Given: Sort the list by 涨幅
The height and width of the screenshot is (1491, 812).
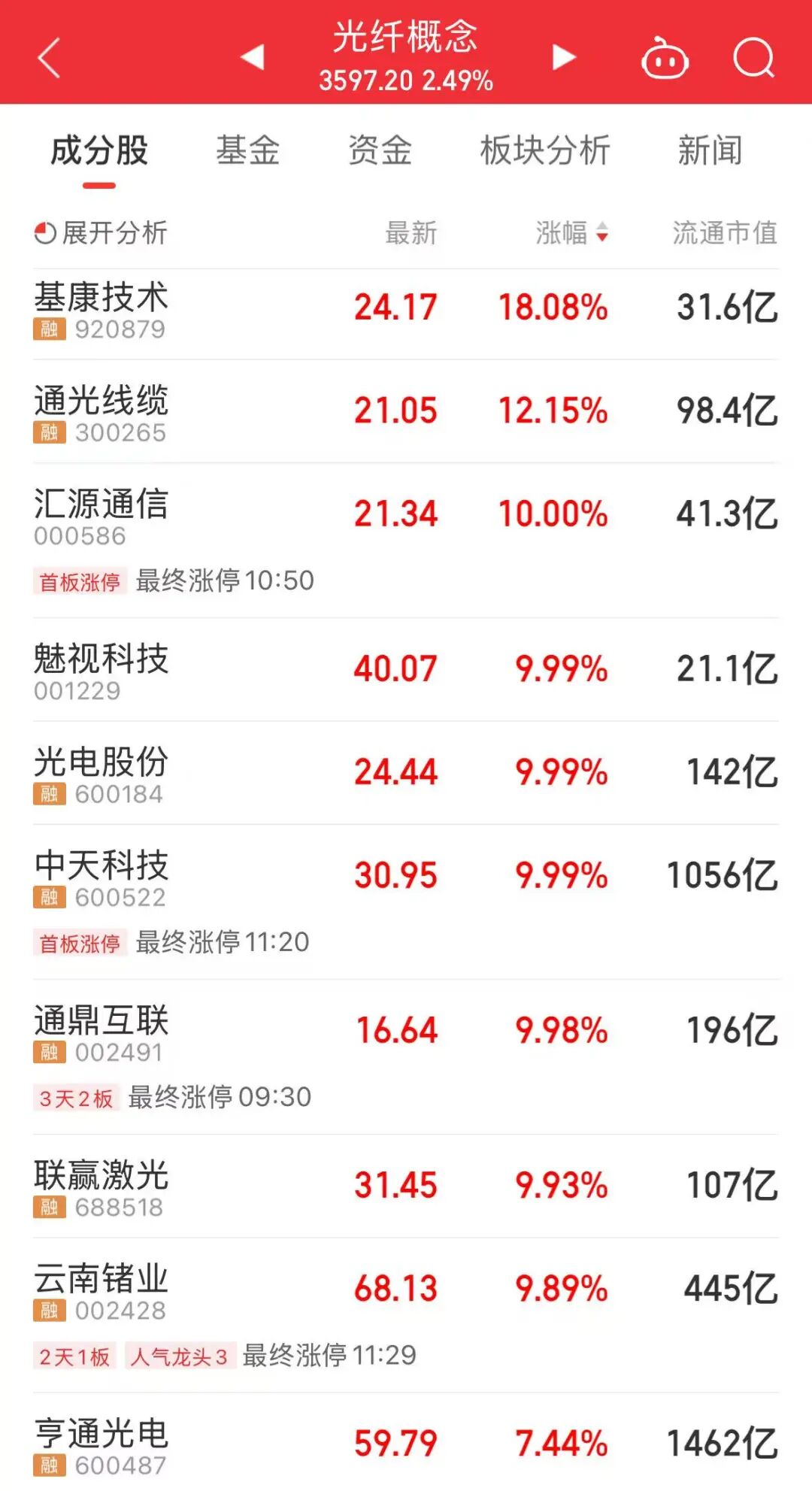Looking at the screenshot, I should (x=571, y=233).
